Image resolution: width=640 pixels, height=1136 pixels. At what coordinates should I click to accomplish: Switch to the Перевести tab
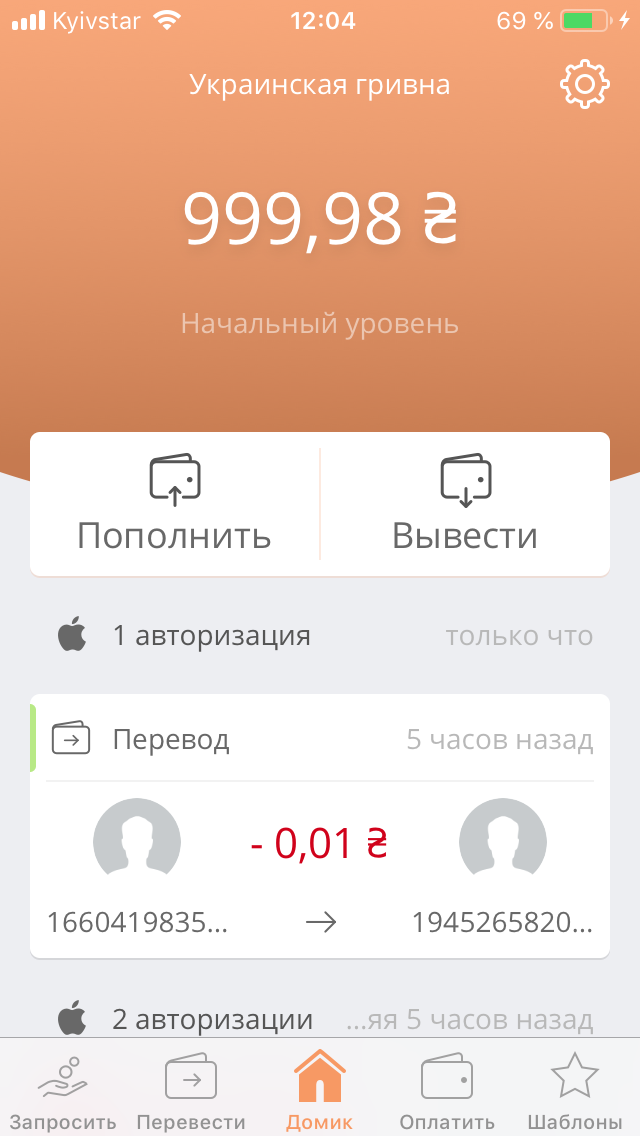click(x=191, y=1090)
